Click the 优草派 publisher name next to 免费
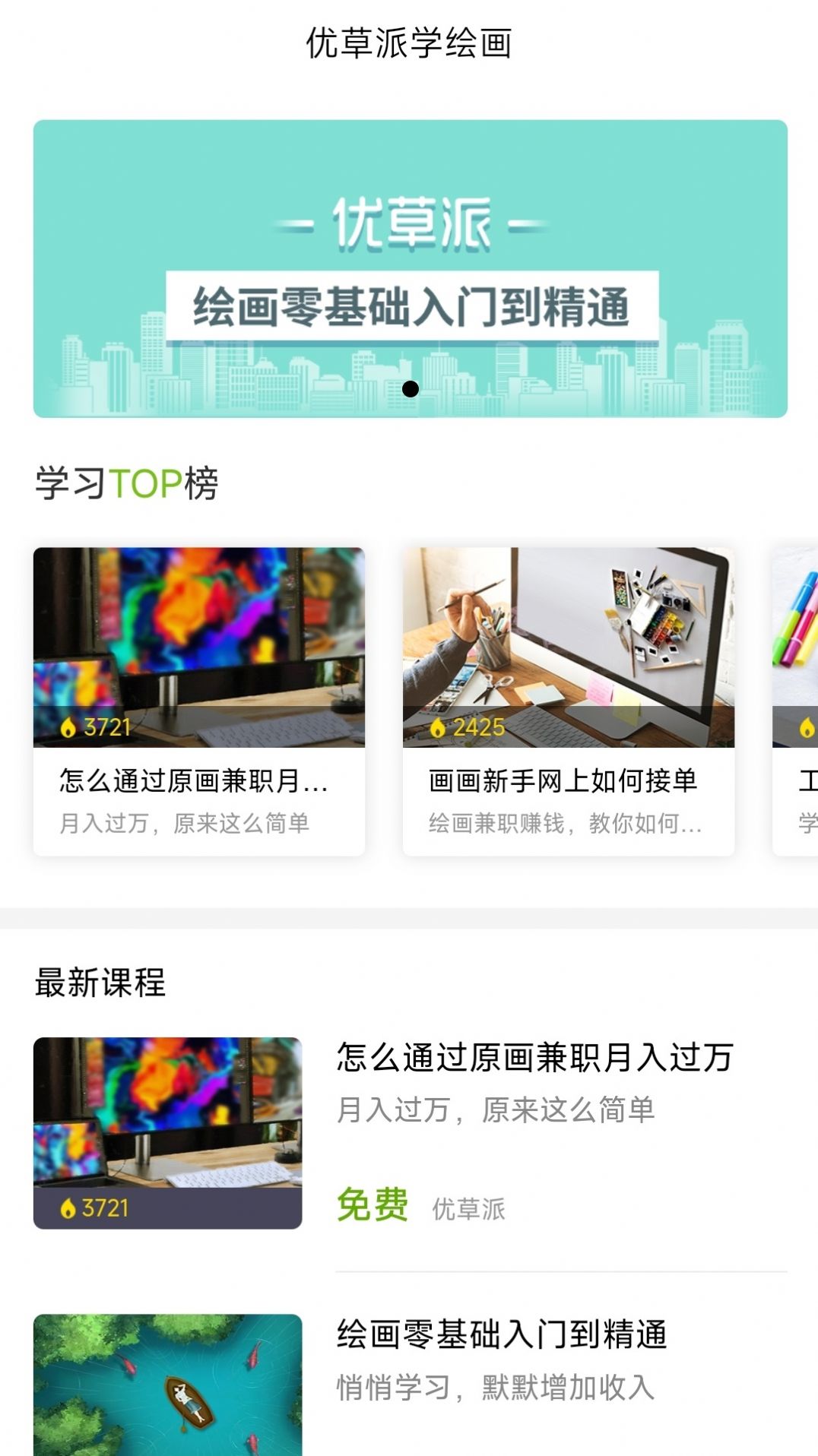The width and height of the screenshot is (818, 1456). [x=468, y=1207]
